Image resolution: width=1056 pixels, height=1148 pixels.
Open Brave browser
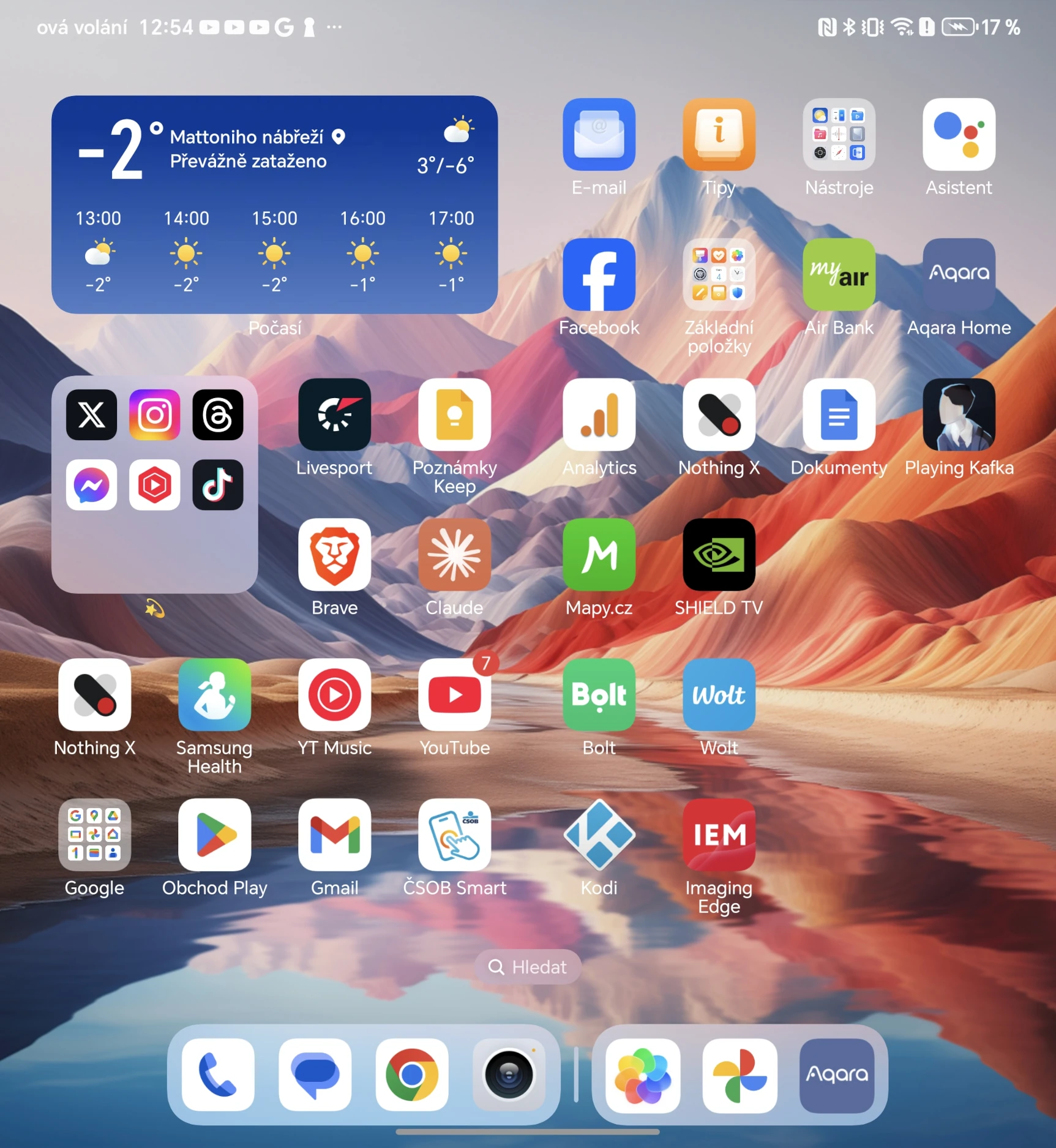coord(334,555)
